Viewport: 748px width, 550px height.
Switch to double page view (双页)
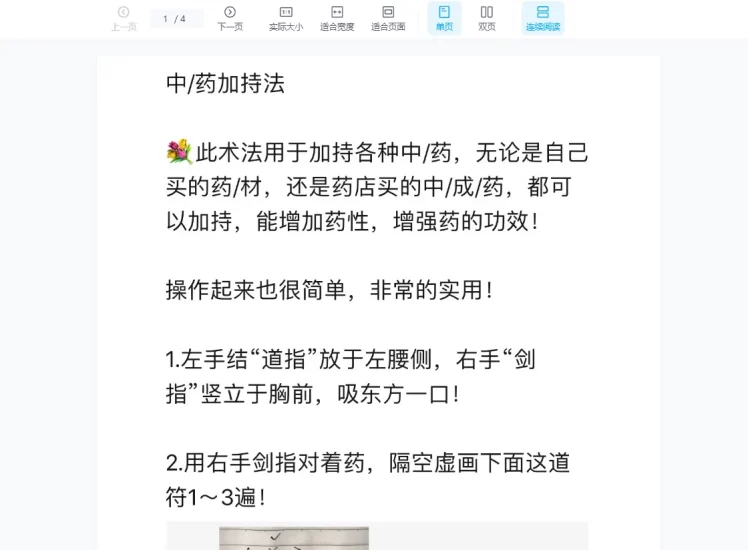click(487, 18)
